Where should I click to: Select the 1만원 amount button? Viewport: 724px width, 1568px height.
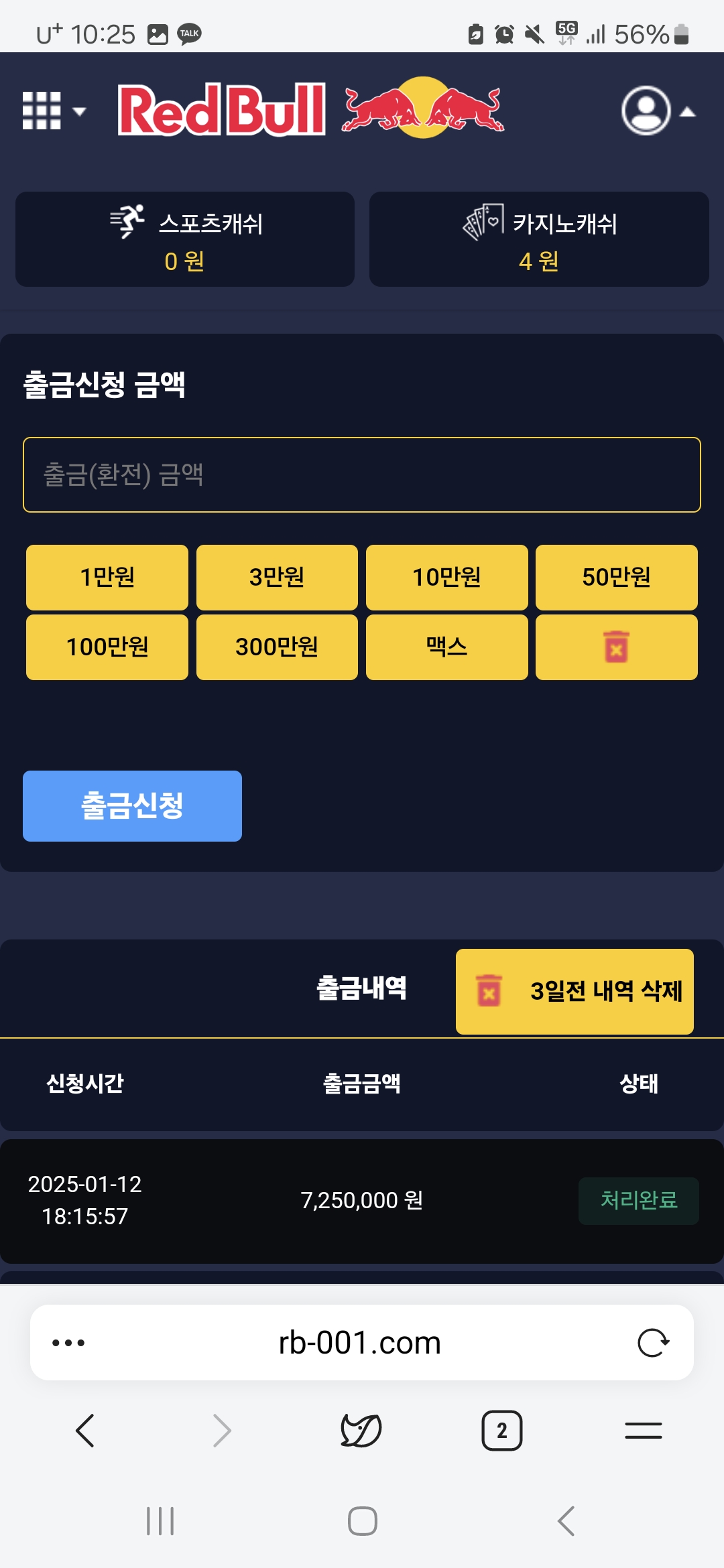click(x=107, y=577)
